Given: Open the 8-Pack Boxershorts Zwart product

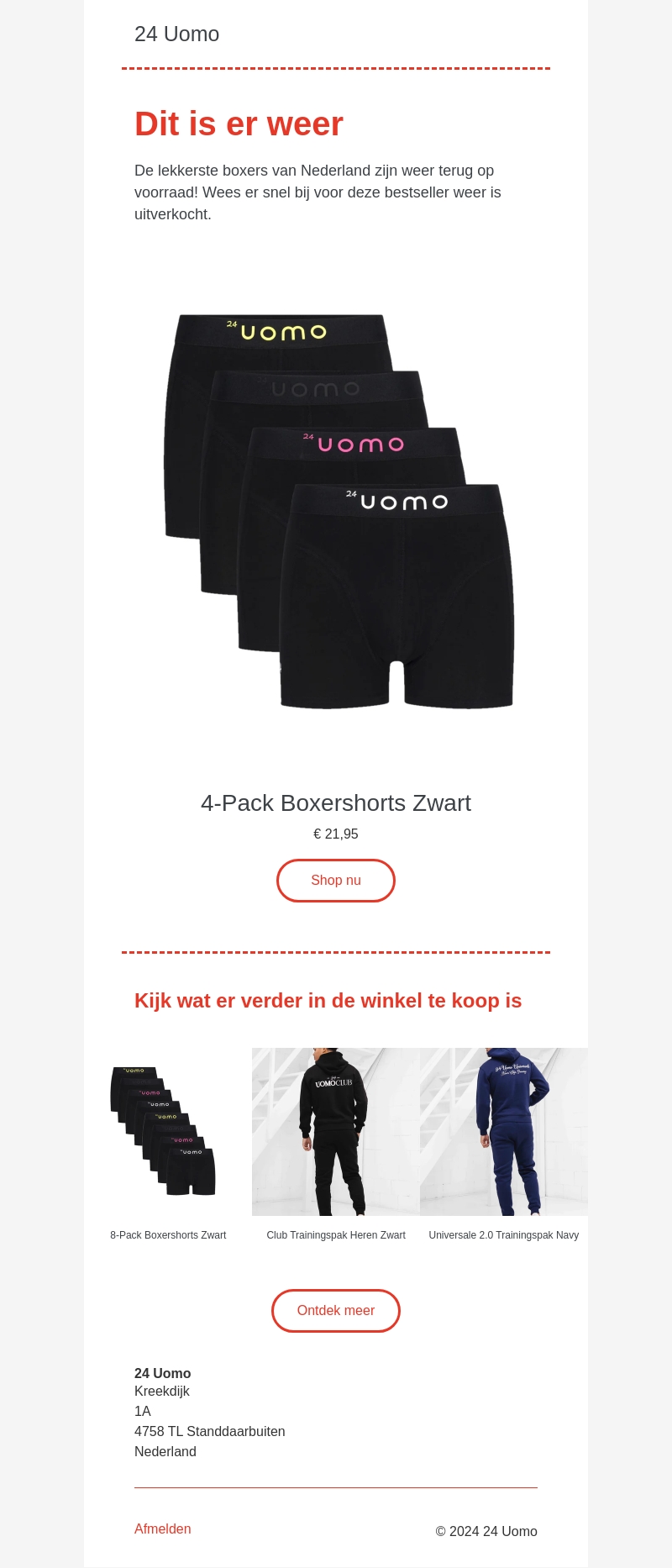Looking at the screenshot, I should (168, 1132).
